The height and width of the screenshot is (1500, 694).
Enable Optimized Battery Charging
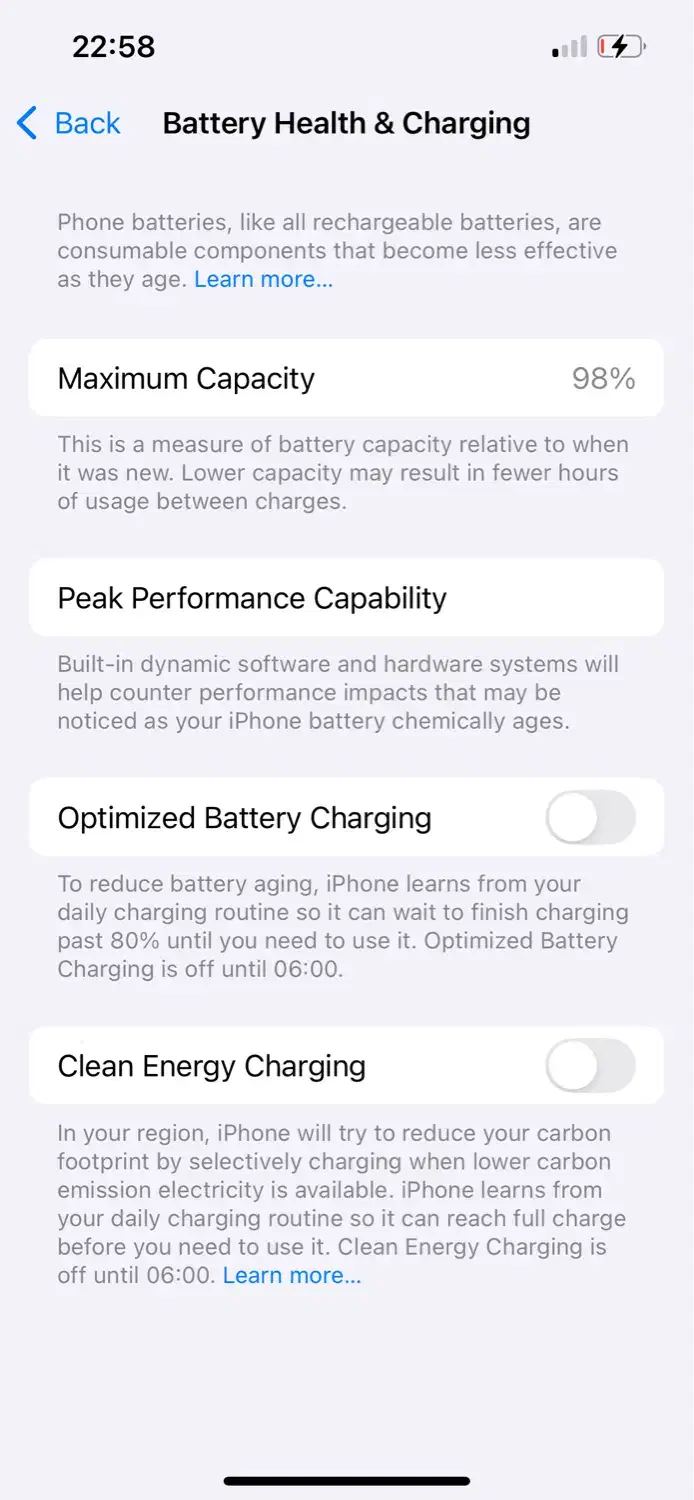coord(590,818)
